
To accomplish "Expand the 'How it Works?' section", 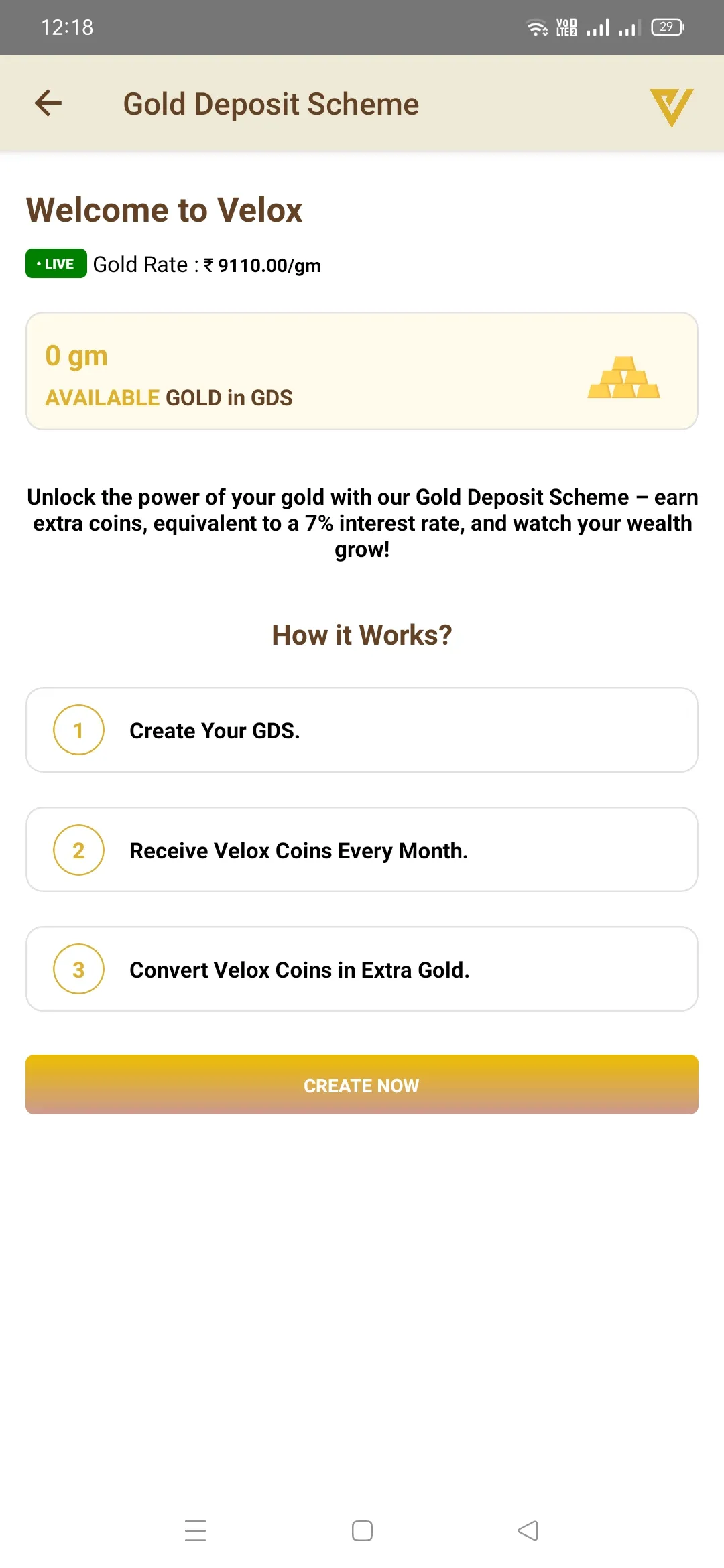I will click(362, 634).
